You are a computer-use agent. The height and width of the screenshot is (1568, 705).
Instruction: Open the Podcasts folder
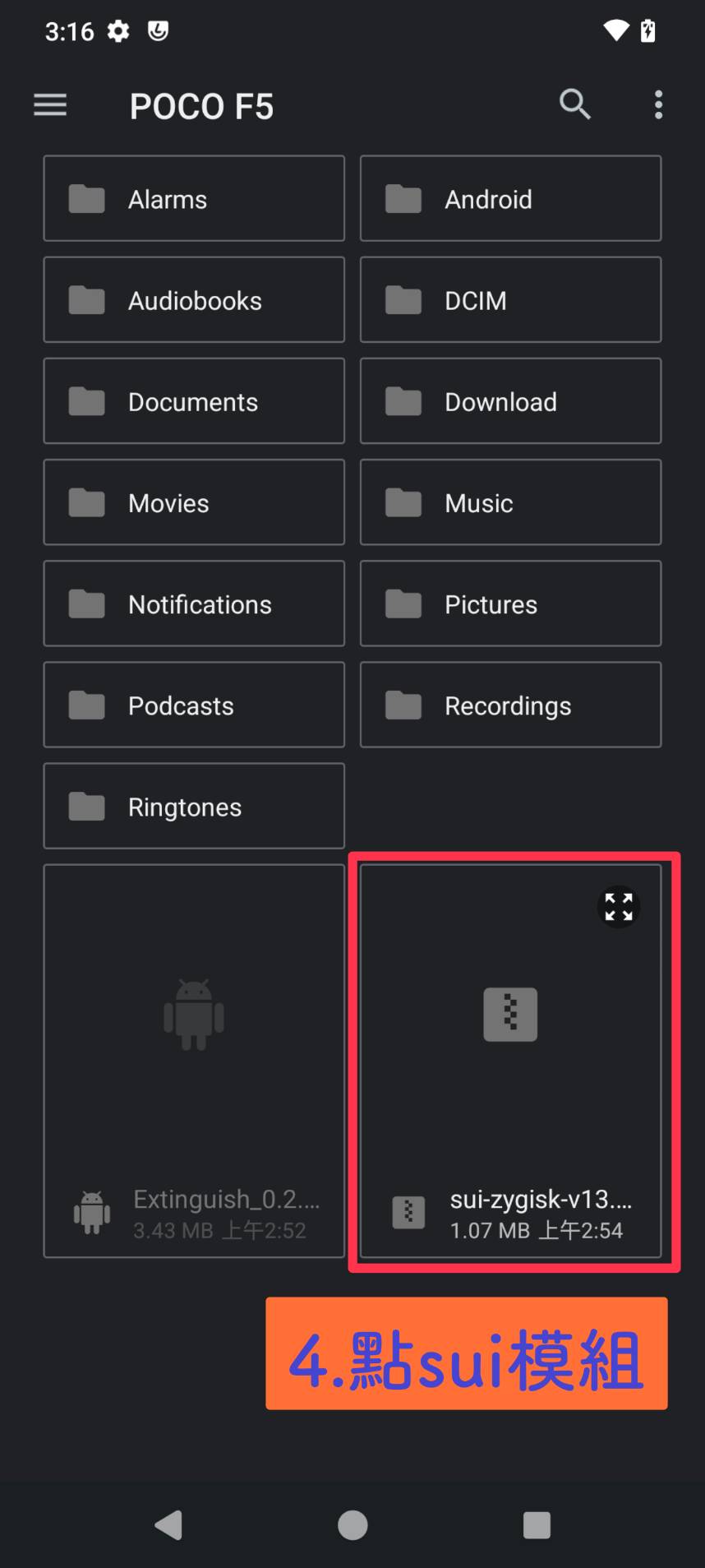coord(194,705)
